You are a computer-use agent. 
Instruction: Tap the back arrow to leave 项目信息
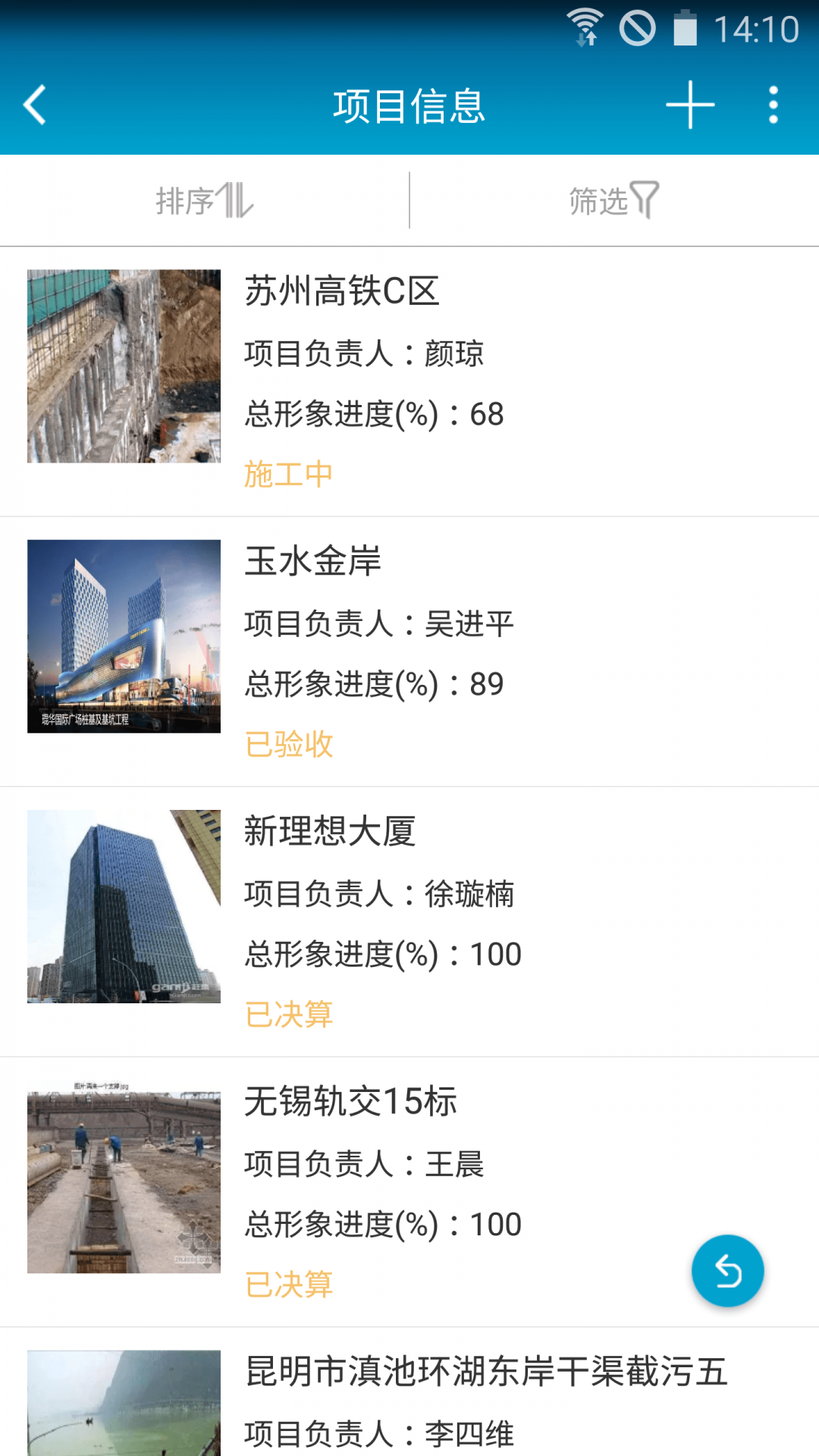click(x=34, y=106)
